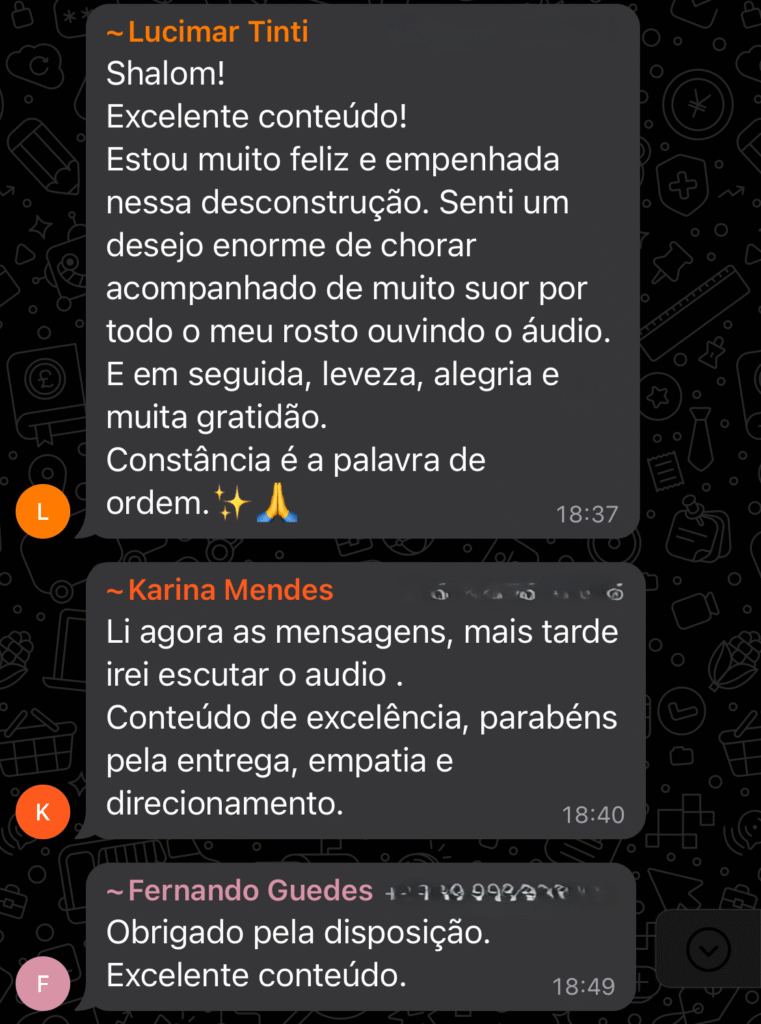Open Lucimar Tinti's orange L avatar

click(43, 513)
